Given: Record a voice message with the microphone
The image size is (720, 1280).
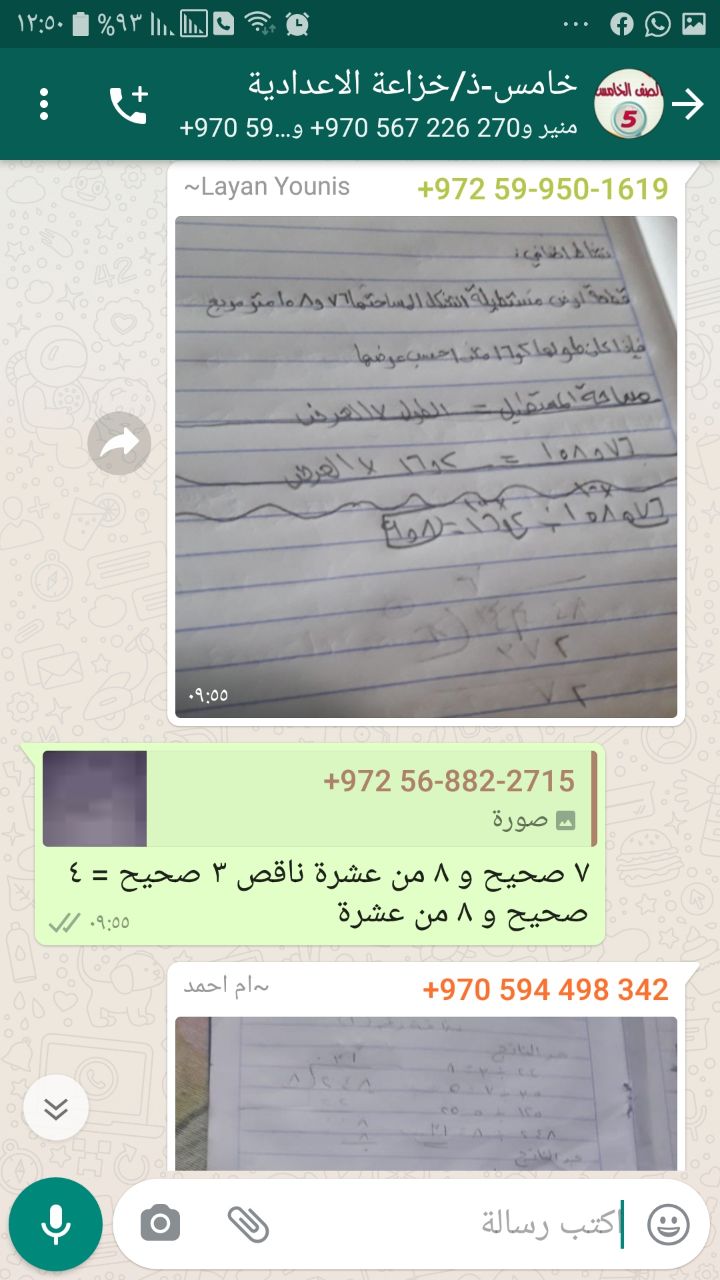Looking at the screenshot, I should (56, 1224).
